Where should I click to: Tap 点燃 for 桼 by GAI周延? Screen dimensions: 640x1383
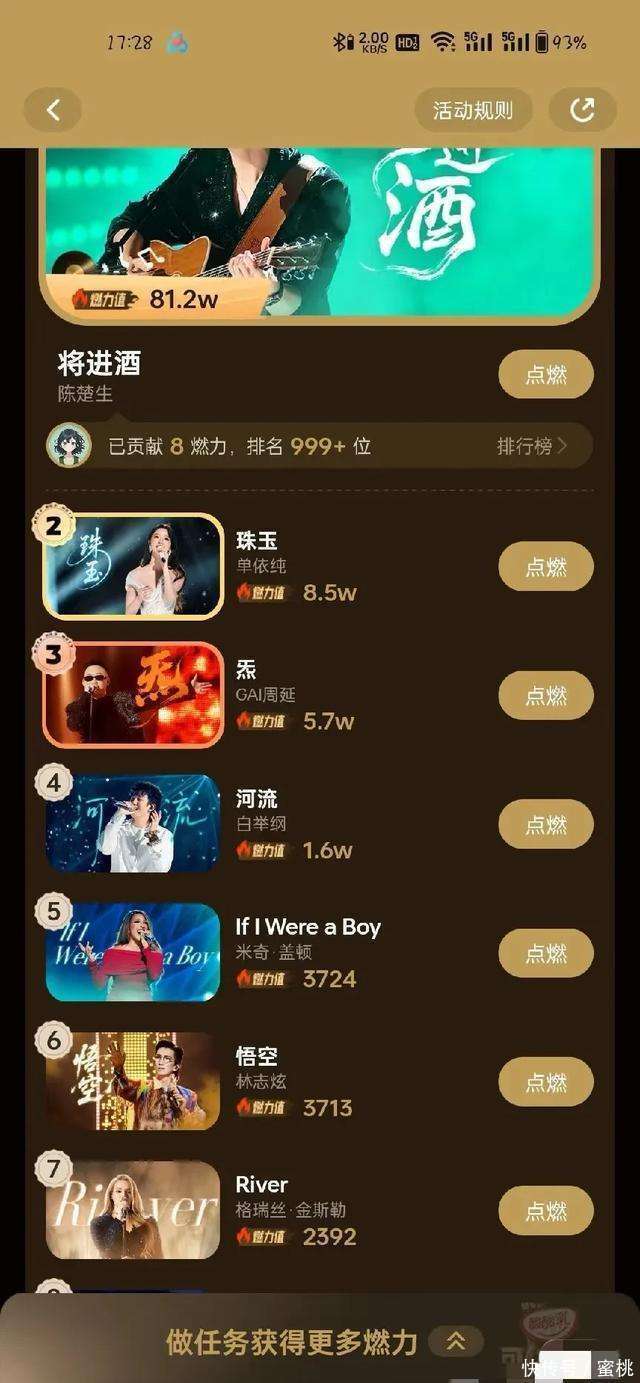tap(546, 695)
